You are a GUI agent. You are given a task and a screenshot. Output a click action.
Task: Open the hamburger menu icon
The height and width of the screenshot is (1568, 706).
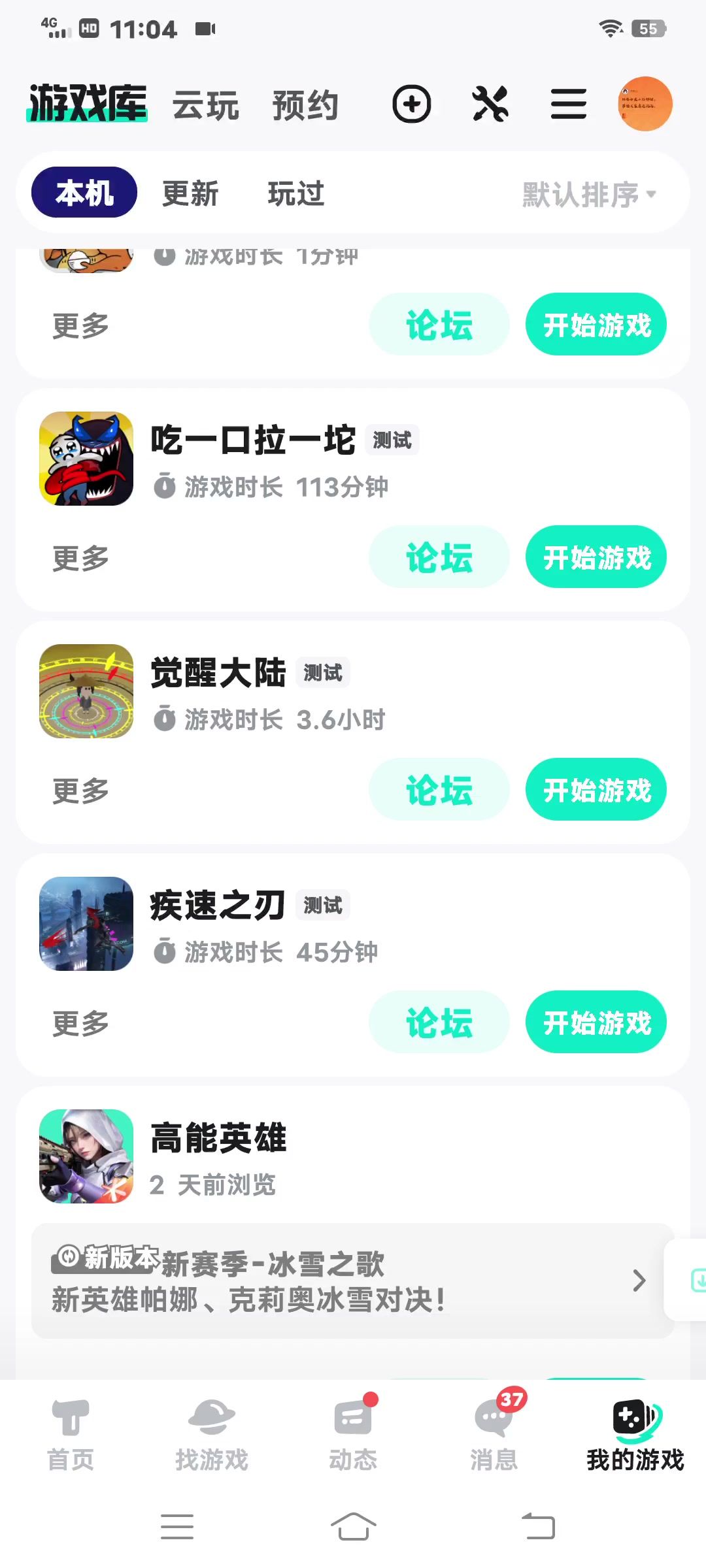[568, 105]
